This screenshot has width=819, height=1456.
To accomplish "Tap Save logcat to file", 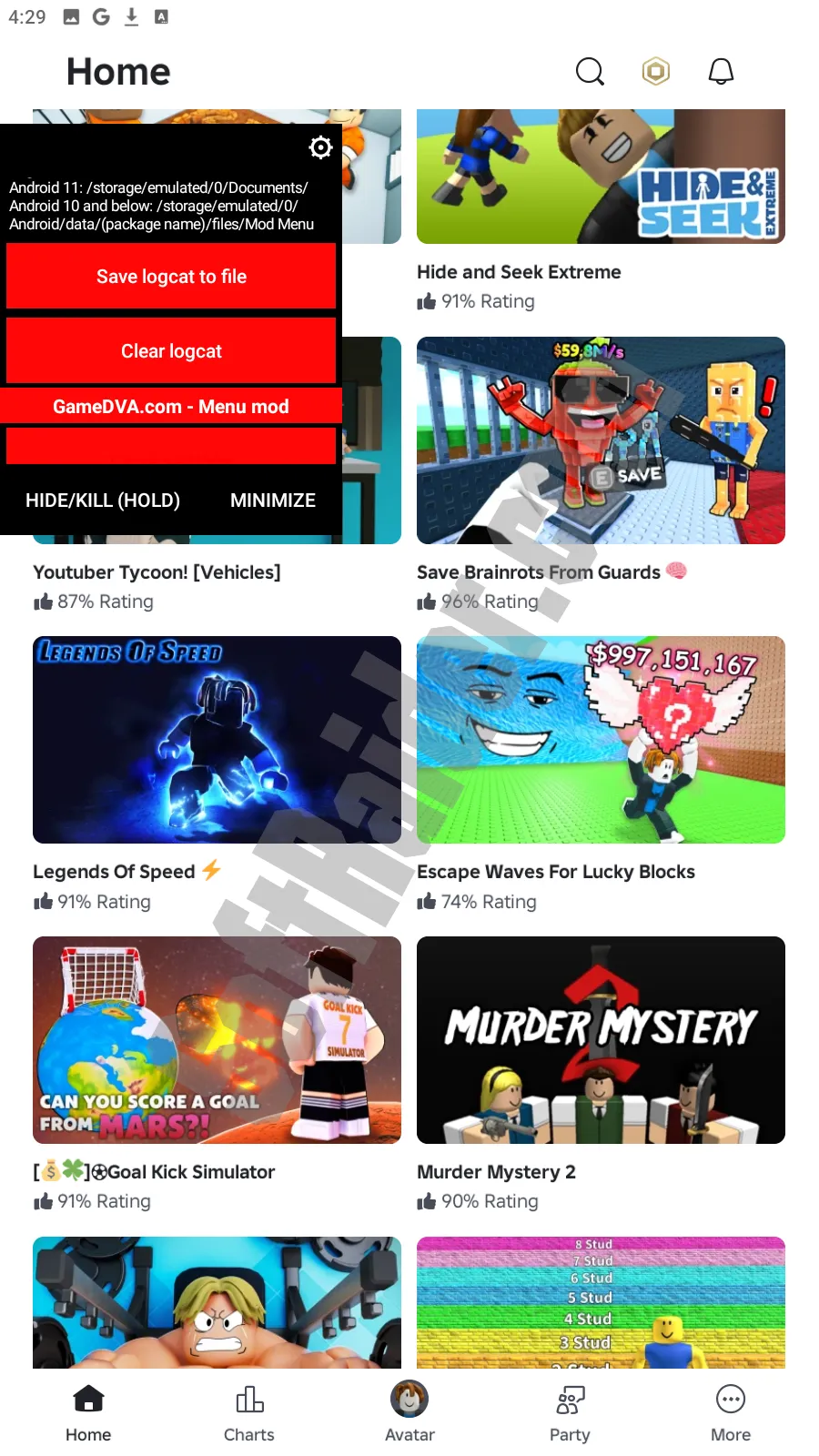I will click(x=171, y=277).
